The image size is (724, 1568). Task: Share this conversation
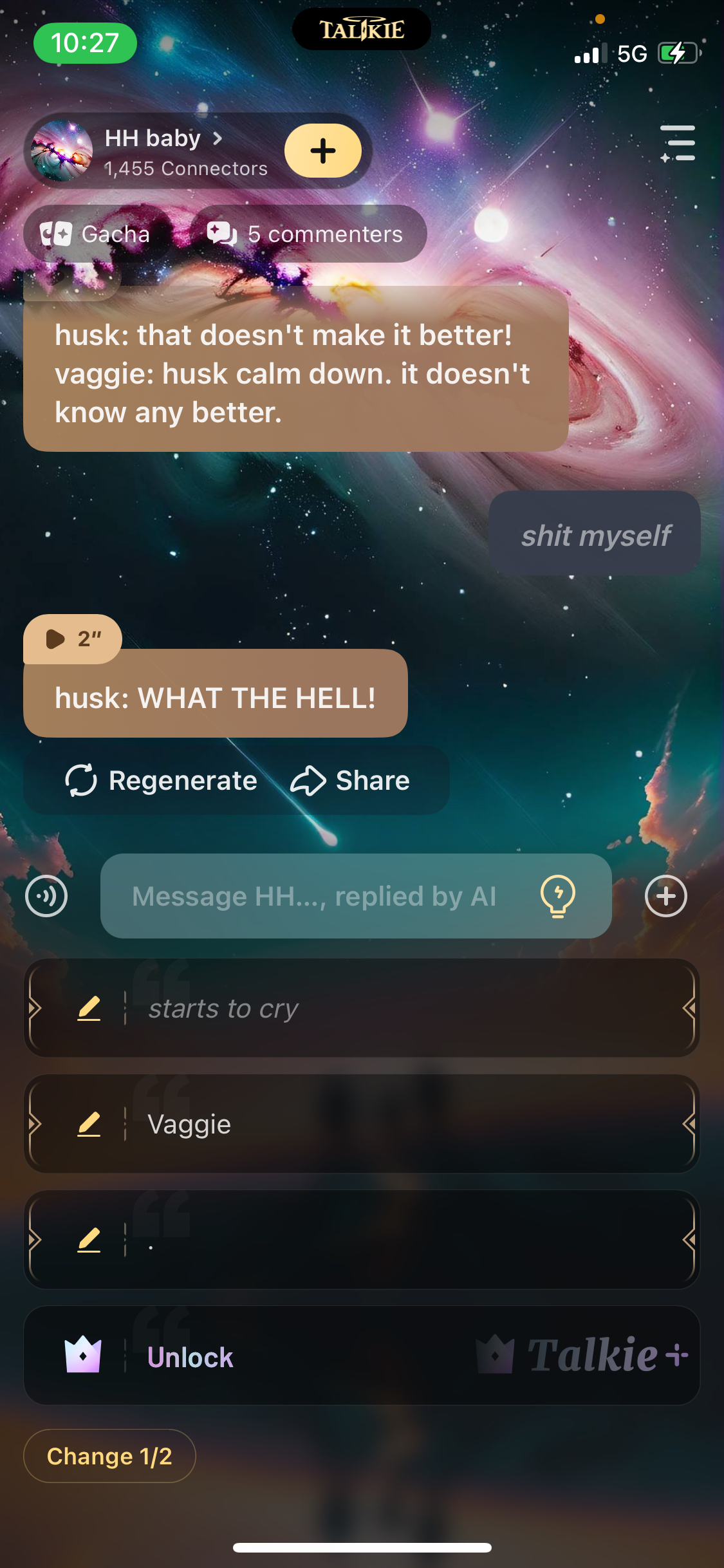pos(350,781)
